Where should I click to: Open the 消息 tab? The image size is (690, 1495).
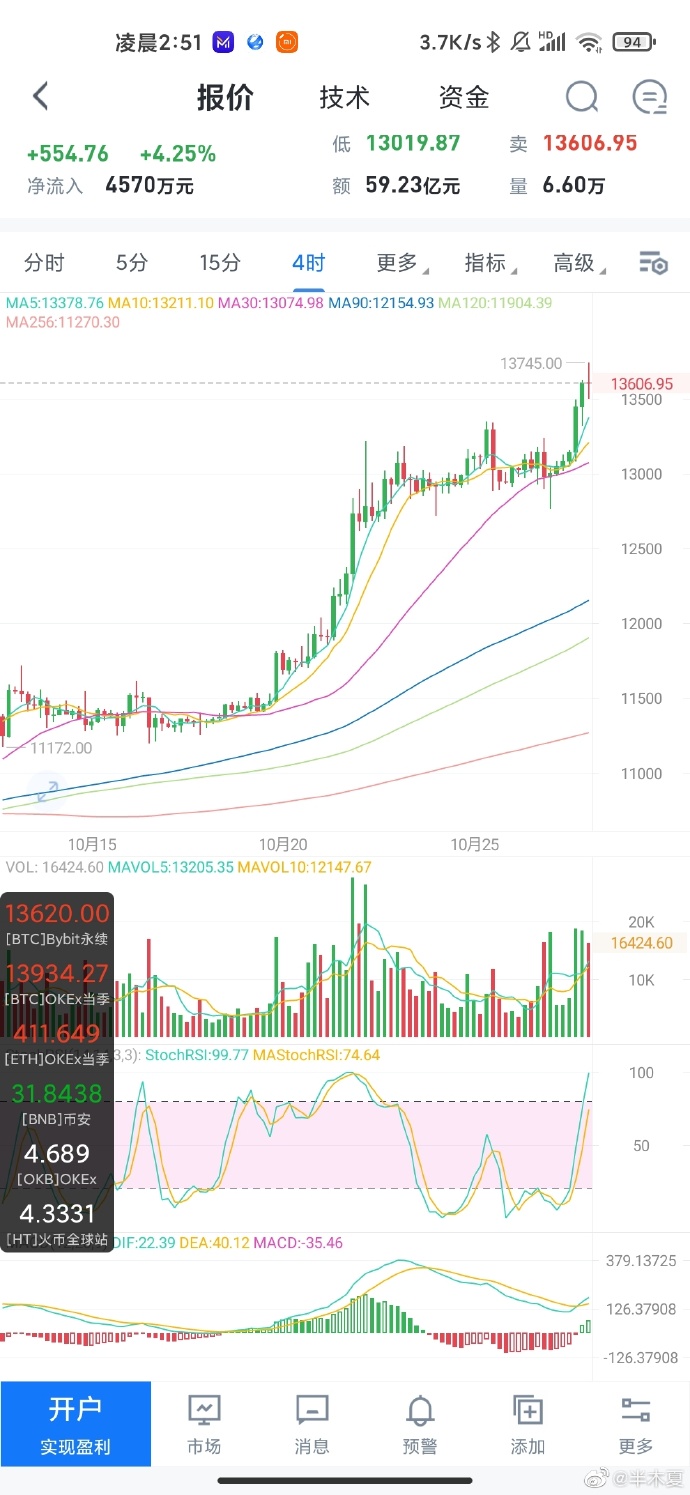(x=312, y=1425)
